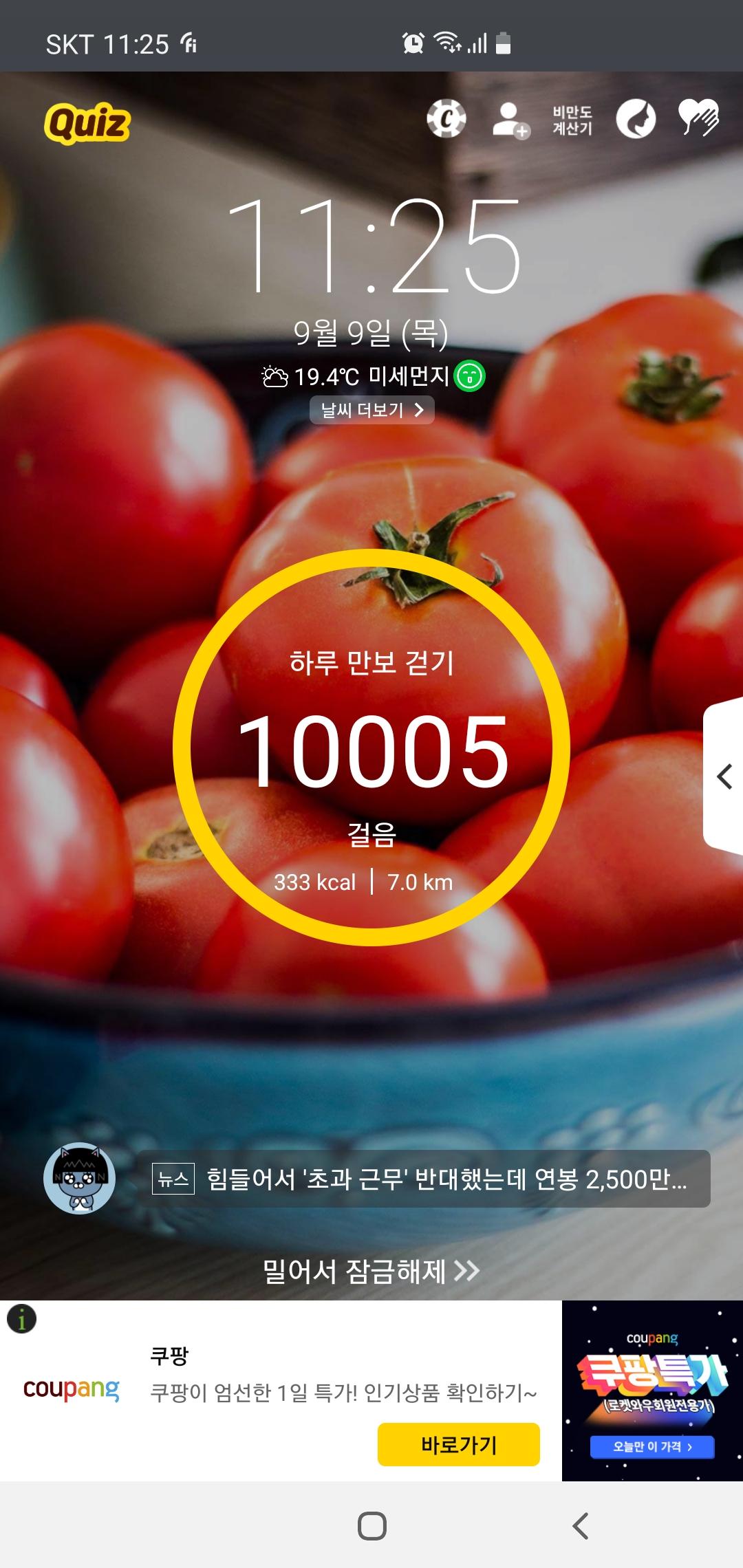This screenshot has height=1568, width=743.
Task: Tap the invite friend icon
Action: point(510,120)
